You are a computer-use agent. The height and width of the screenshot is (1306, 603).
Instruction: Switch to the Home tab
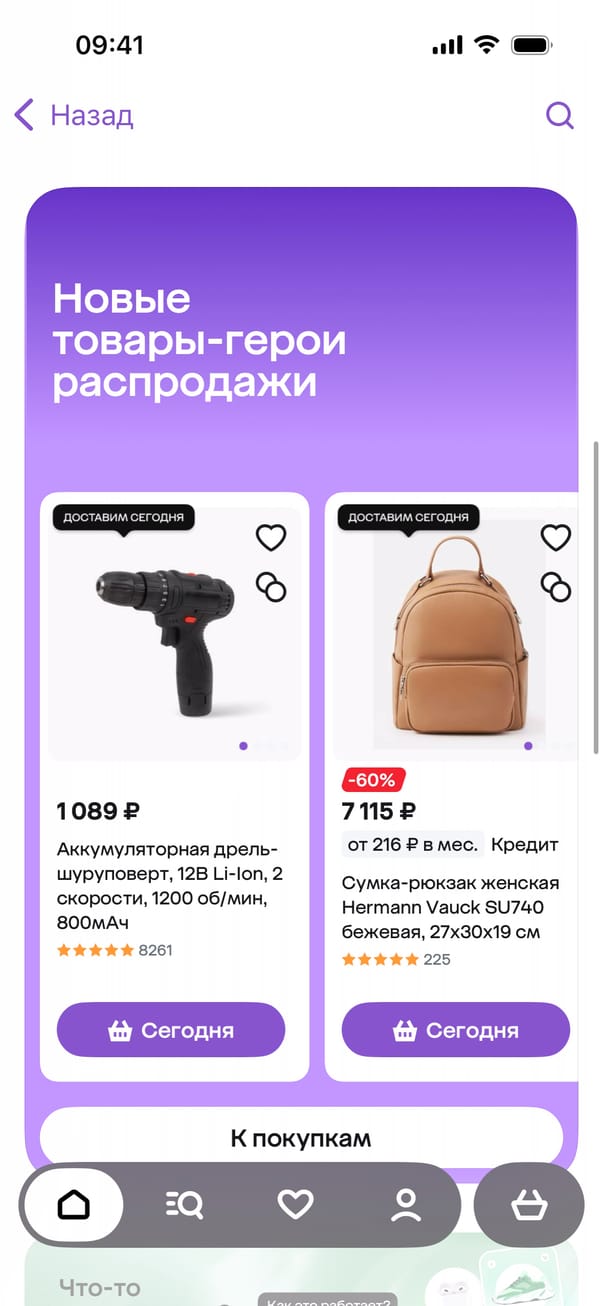(74, 1205)
